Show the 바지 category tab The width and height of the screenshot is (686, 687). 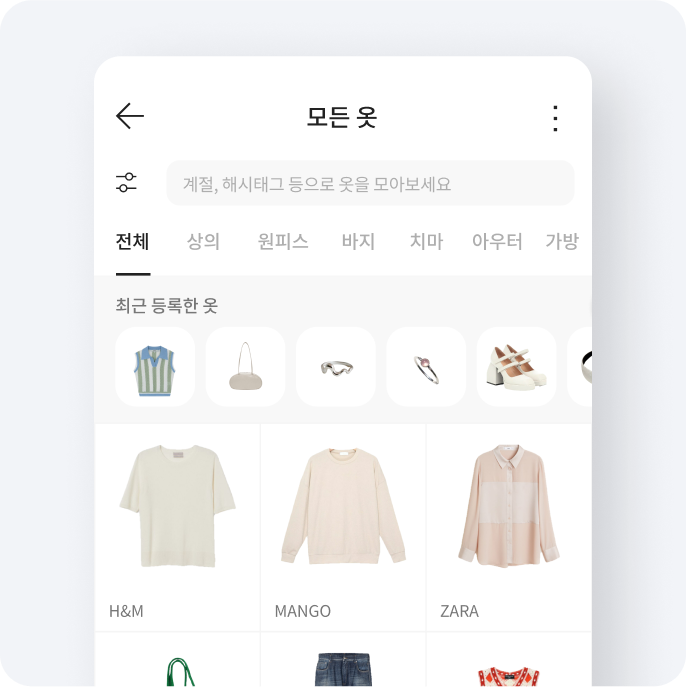point(358,242)
